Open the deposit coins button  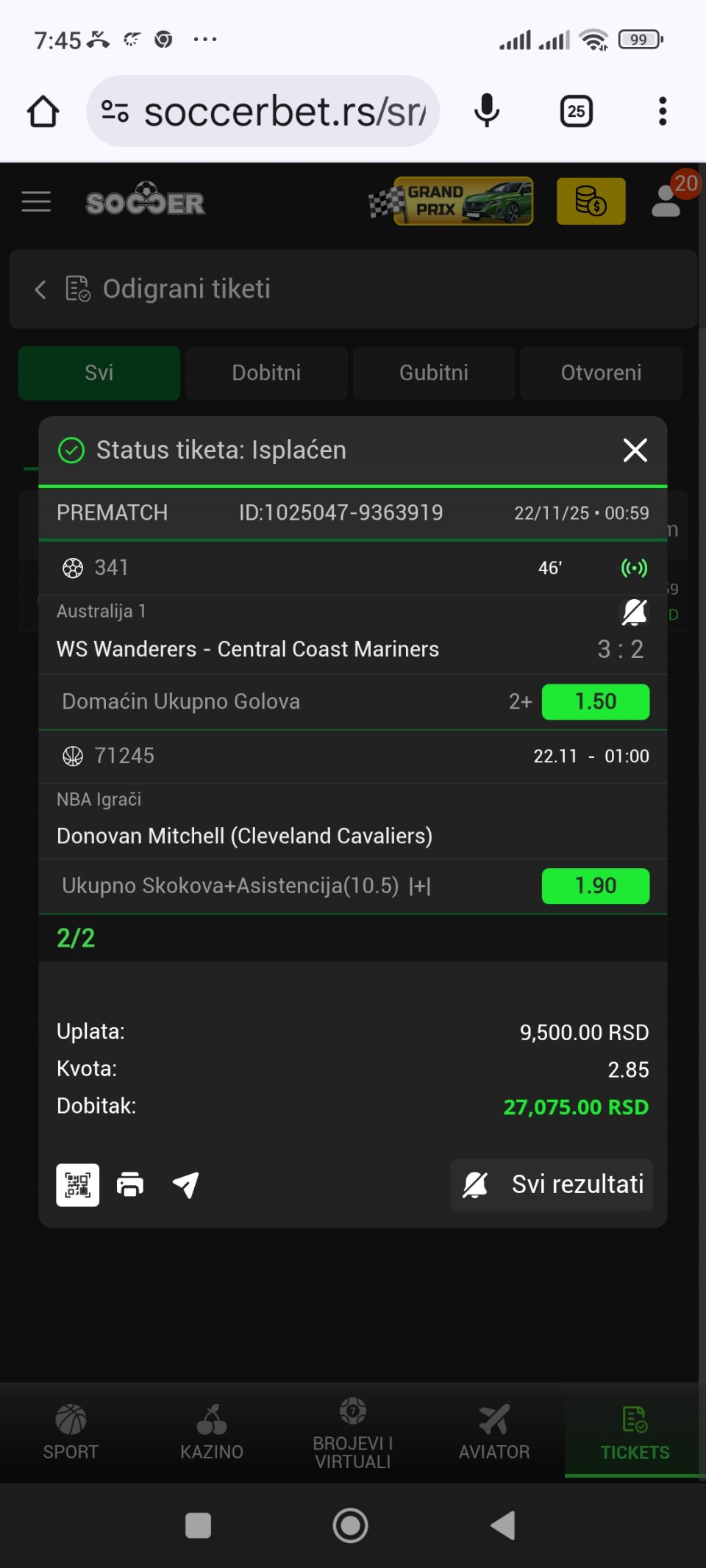(591, 201)
